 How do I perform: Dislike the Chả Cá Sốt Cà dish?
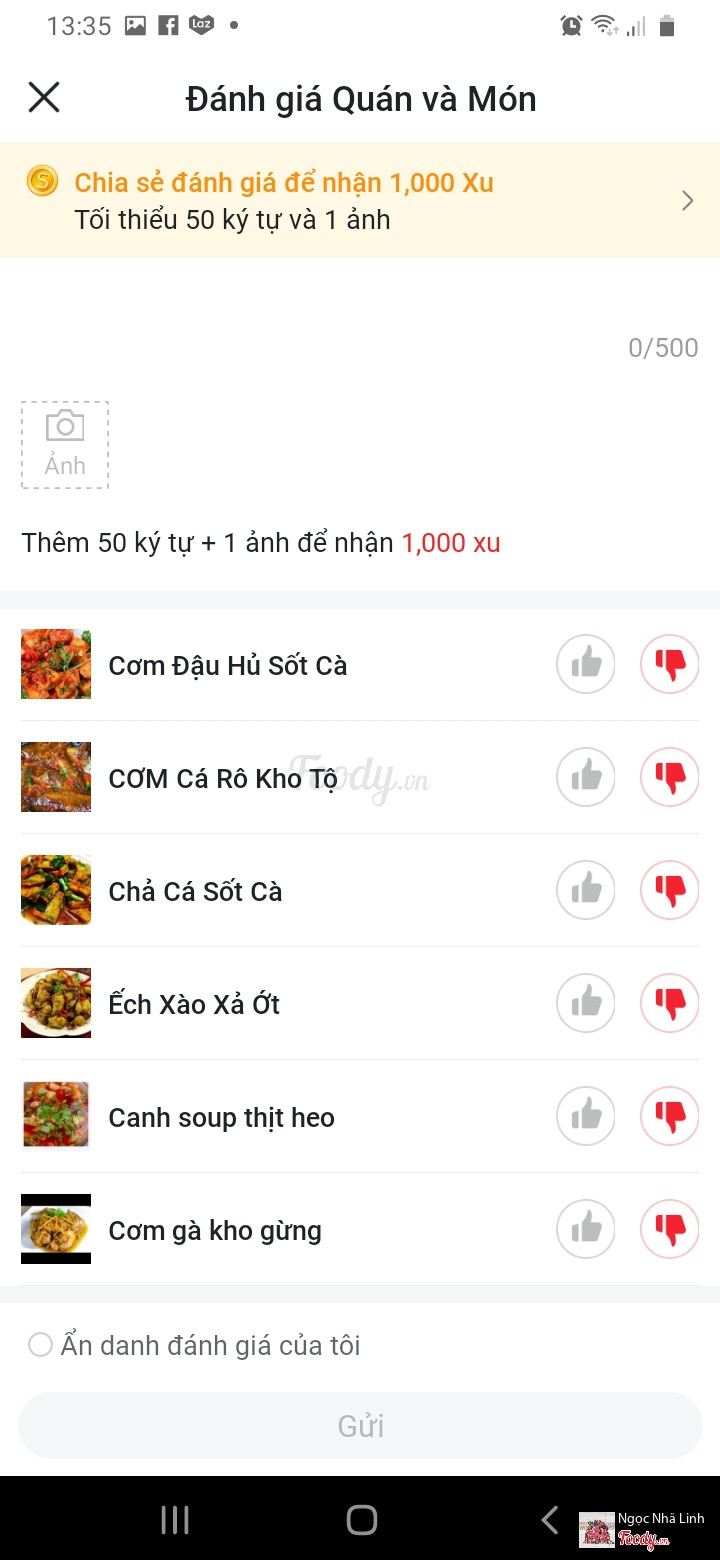pyautogui.click(x=670, y=890)
